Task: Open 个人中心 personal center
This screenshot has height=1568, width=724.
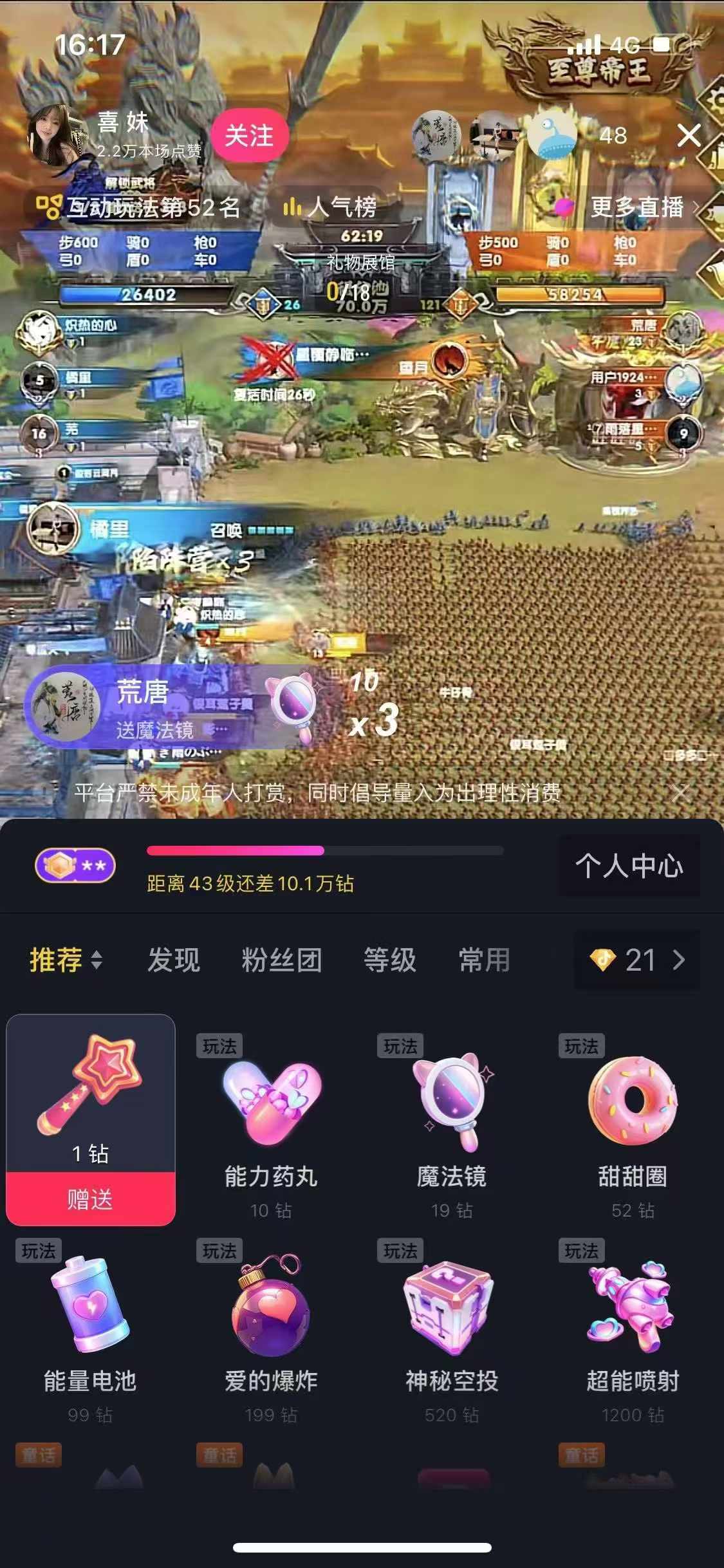Action: (x=629, y=866)
